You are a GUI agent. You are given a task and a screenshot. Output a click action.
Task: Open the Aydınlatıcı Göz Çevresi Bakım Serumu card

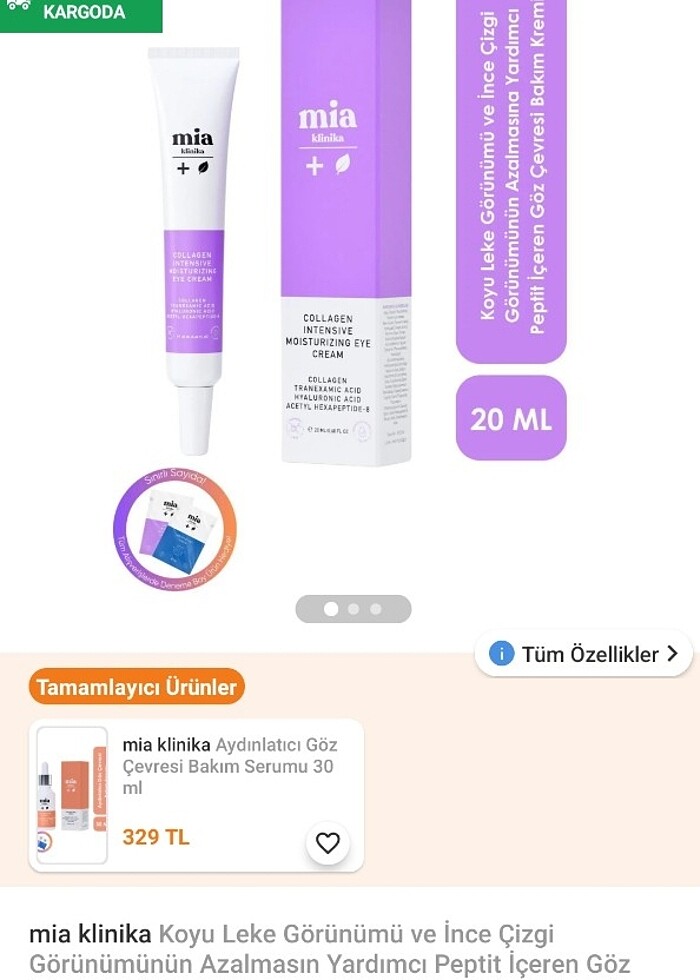(229, 766)
